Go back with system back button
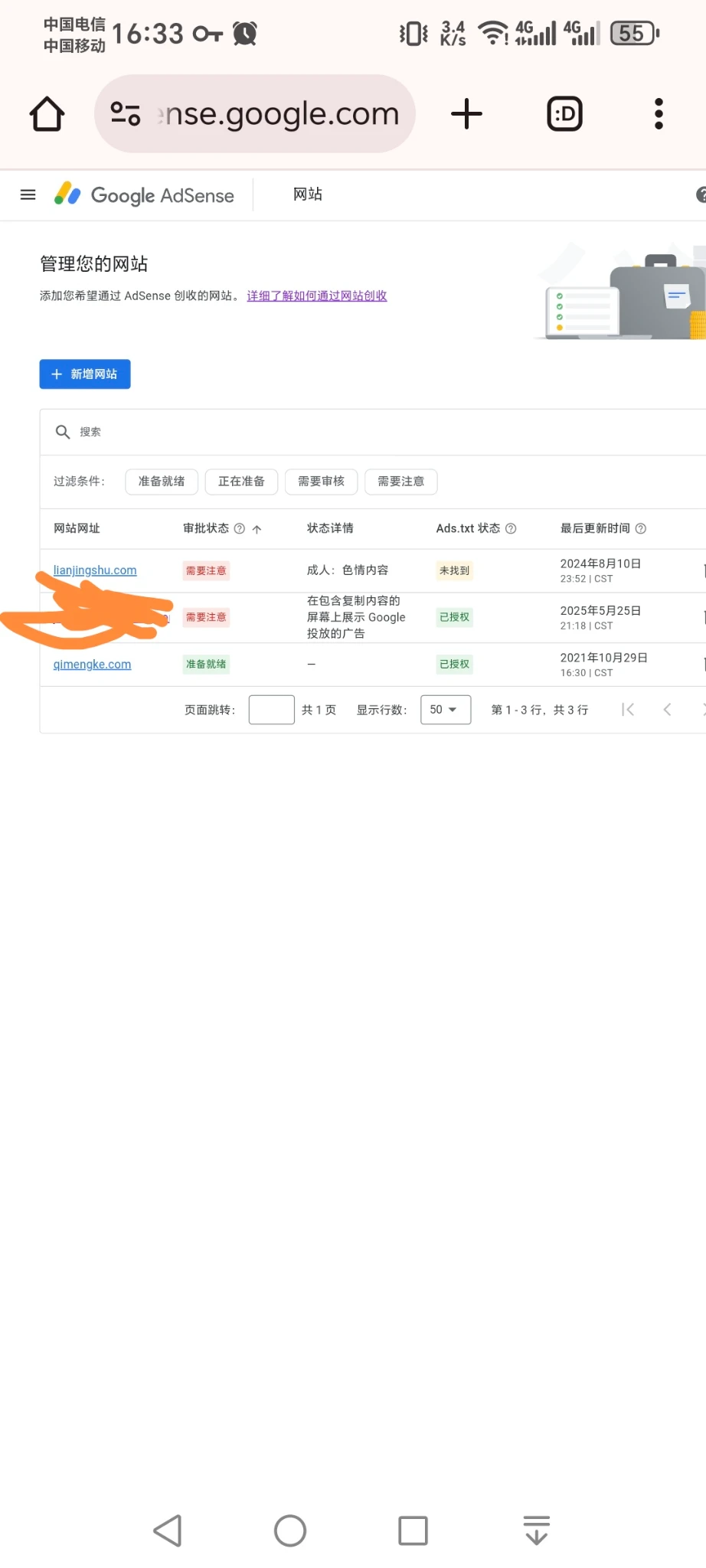 (x=168, y=1530)
